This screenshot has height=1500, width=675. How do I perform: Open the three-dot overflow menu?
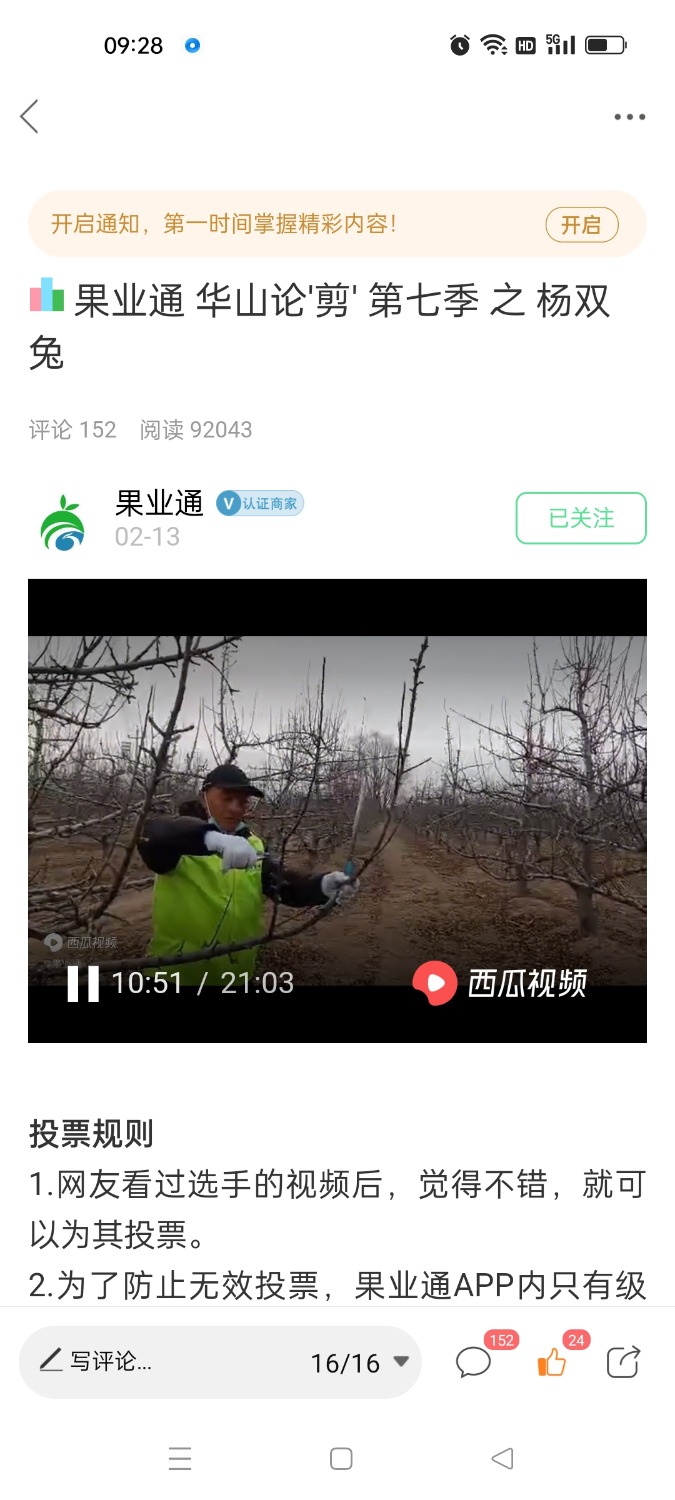click(629, 117)
